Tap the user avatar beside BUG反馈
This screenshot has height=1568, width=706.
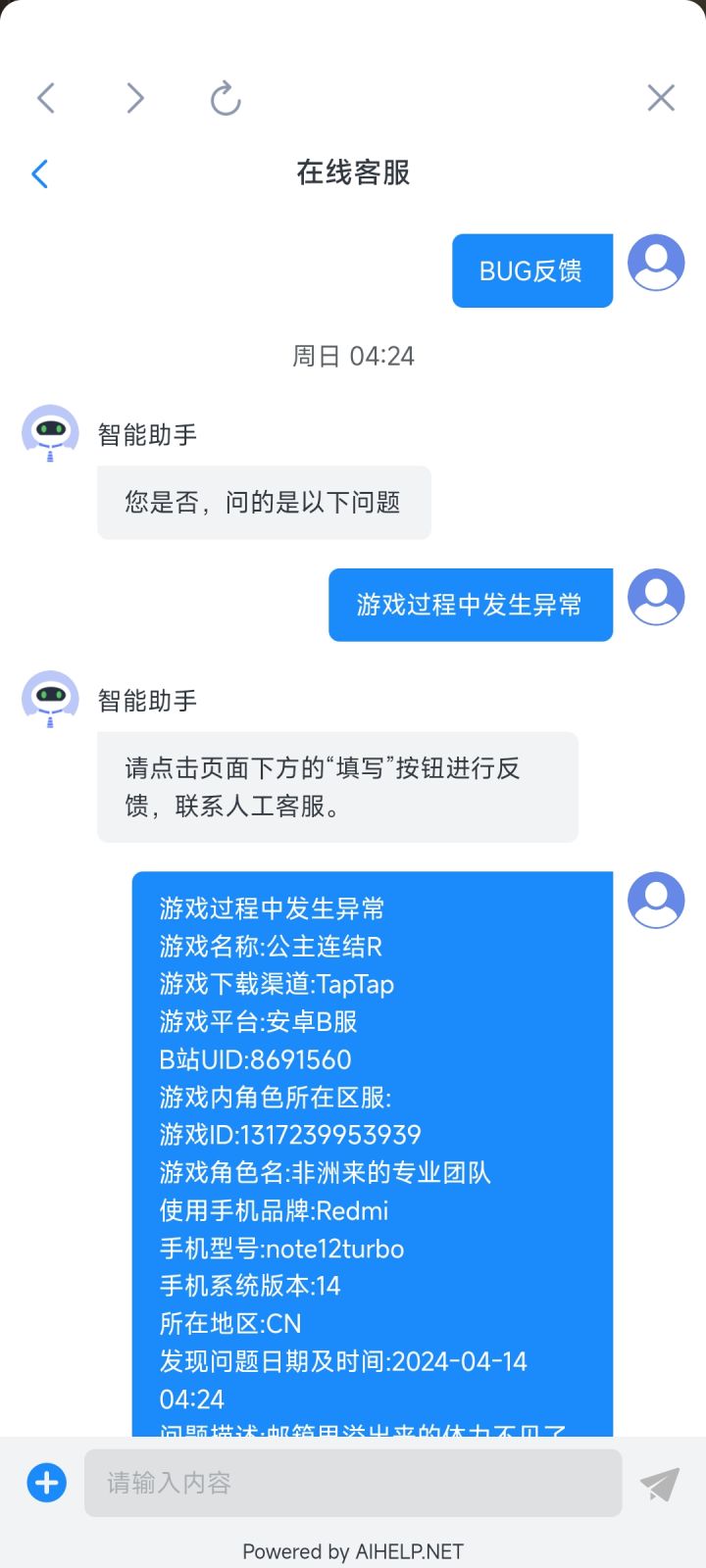point(655,261)
